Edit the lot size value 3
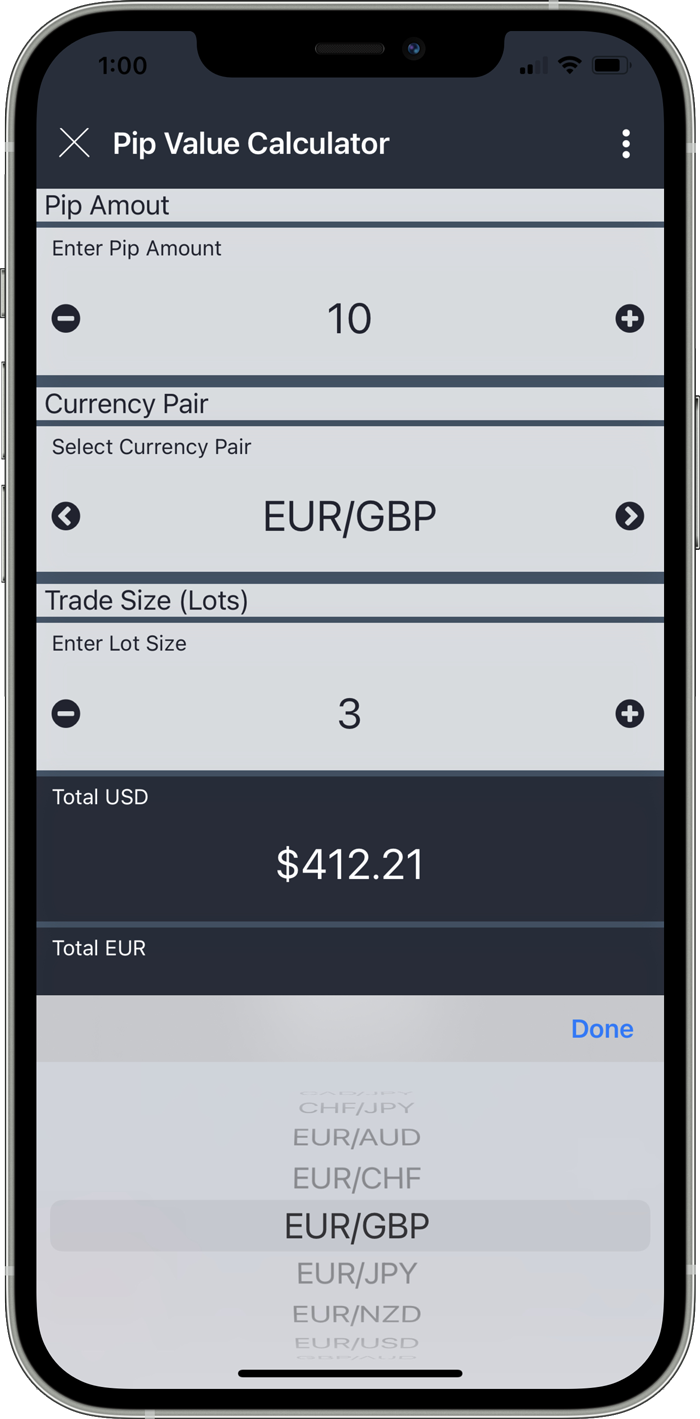 coord(349,714)
